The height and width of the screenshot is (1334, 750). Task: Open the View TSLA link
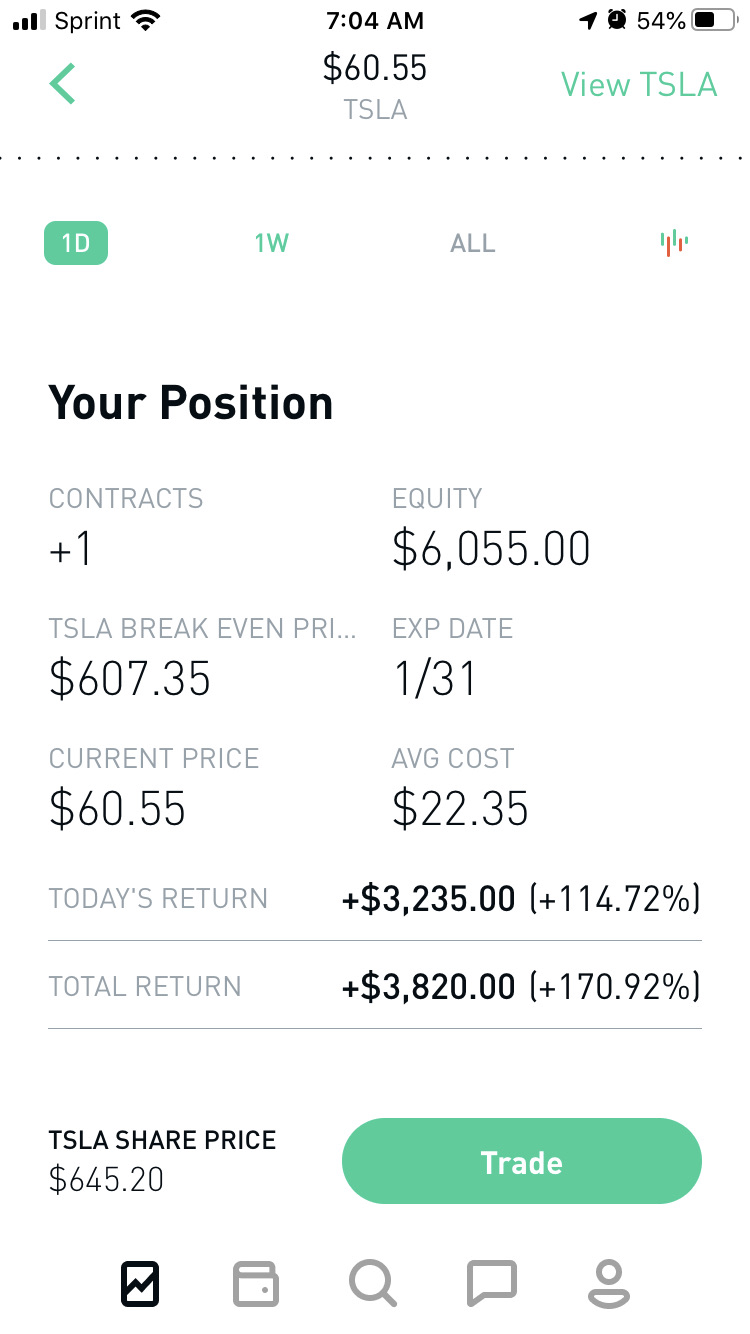point(639,85)
